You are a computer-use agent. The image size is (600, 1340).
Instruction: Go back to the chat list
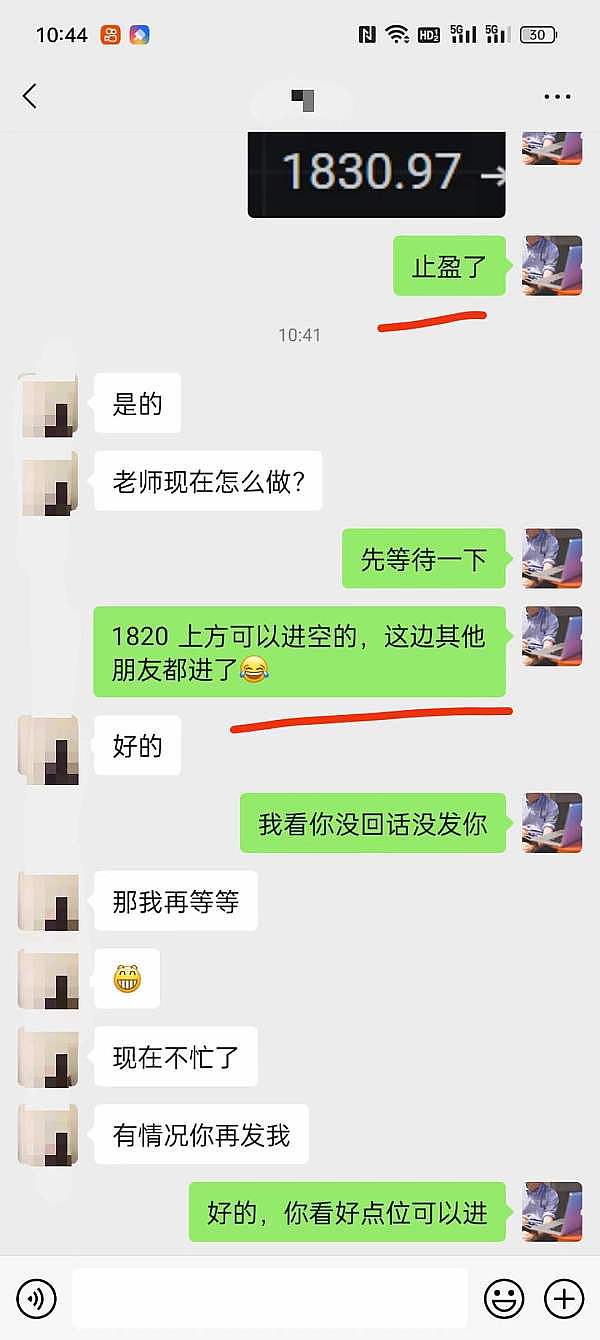pos(29,96)
